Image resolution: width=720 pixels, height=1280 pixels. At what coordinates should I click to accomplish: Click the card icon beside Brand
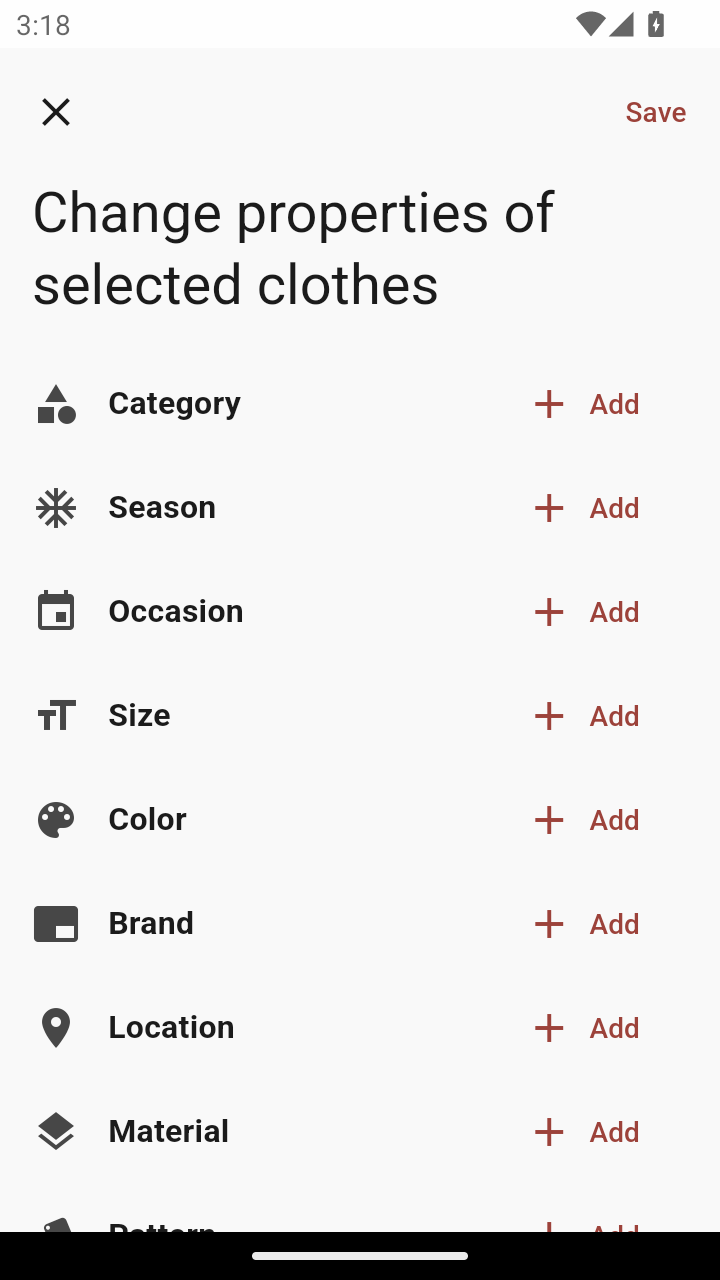pyautogui.click(x=56, y=923)
